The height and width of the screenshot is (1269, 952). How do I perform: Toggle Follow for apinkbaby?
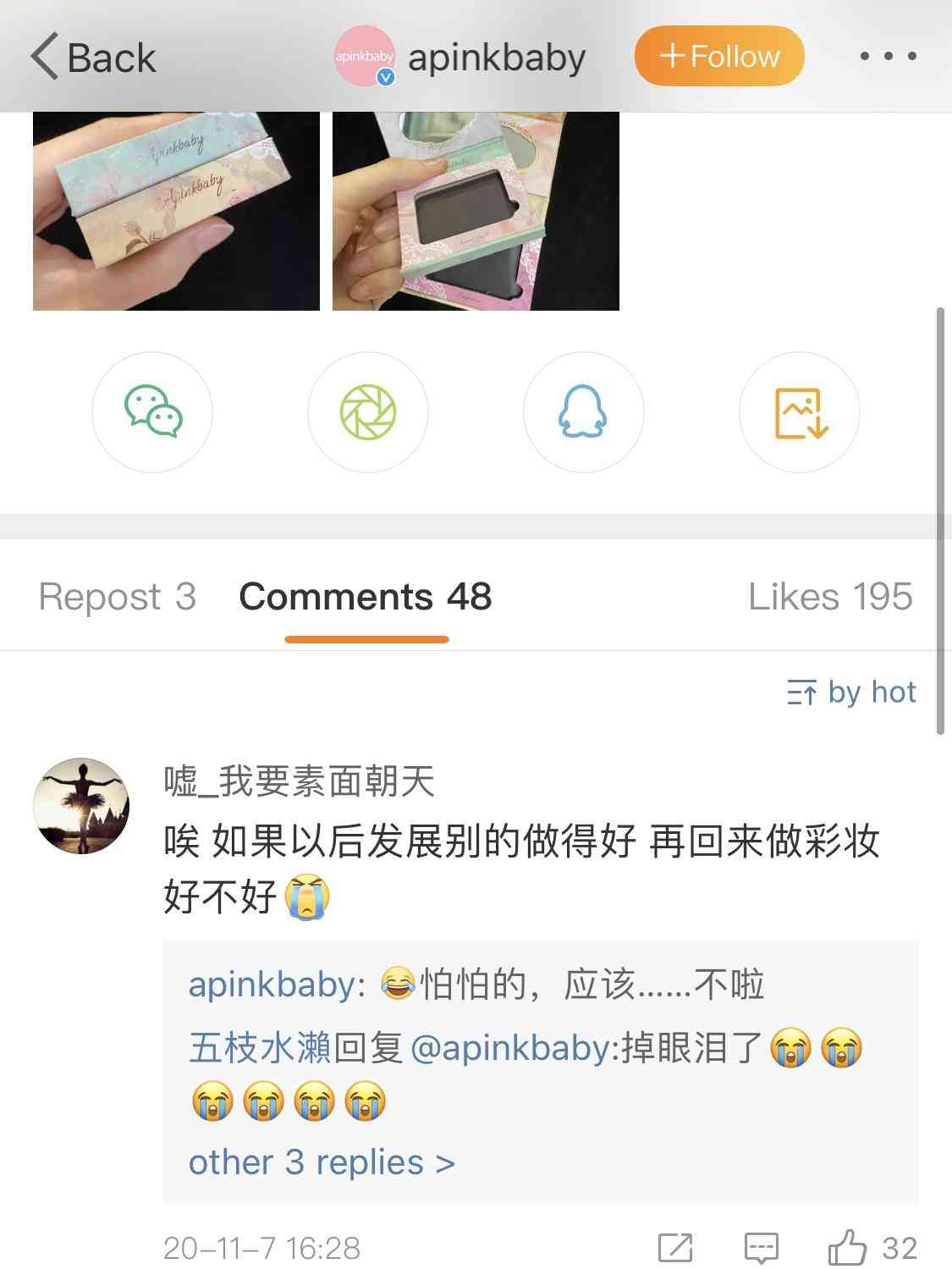point(718,56)
